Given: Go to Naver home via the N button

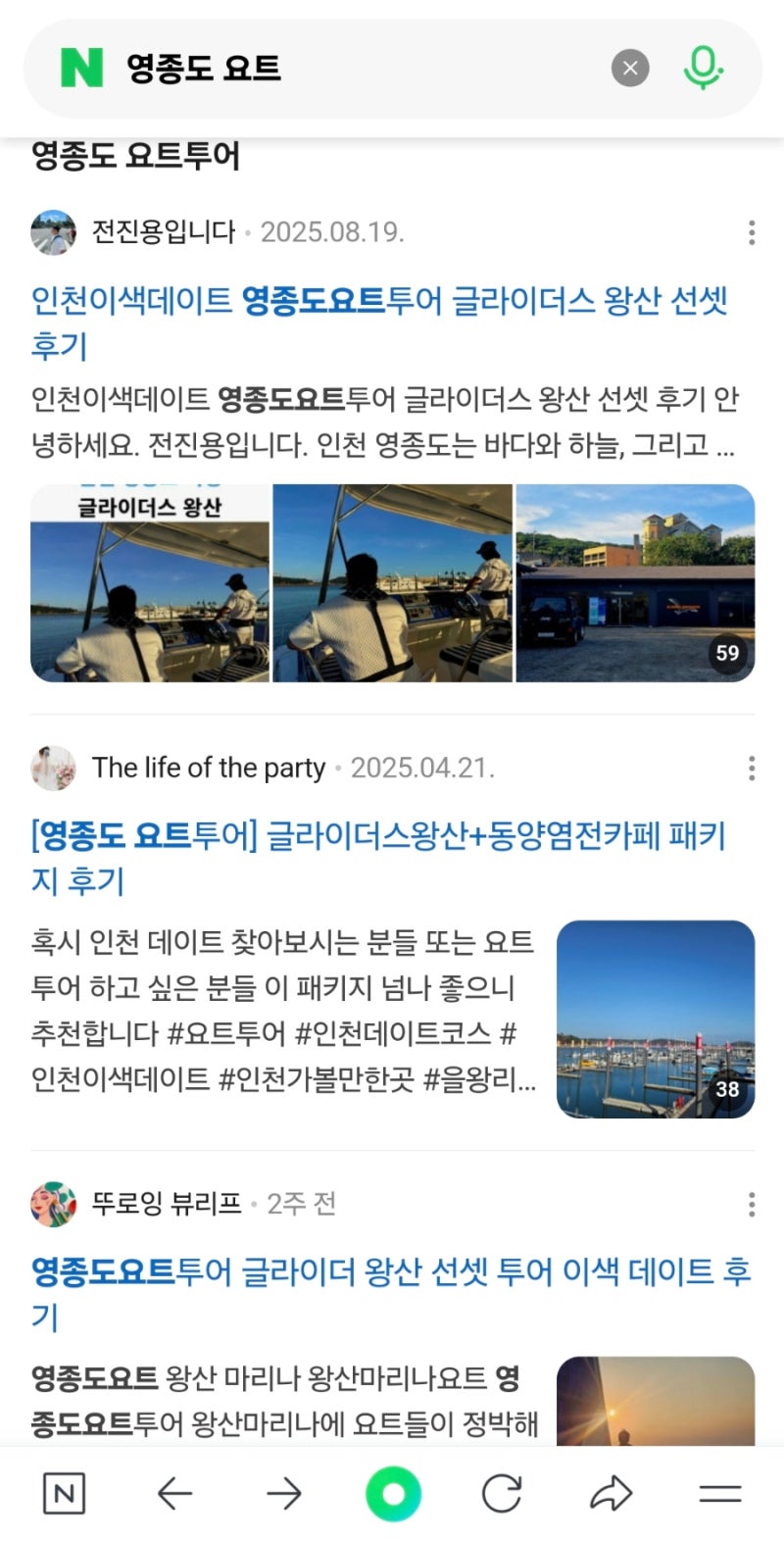Looking at the screenshot, I should point(64,1494).
